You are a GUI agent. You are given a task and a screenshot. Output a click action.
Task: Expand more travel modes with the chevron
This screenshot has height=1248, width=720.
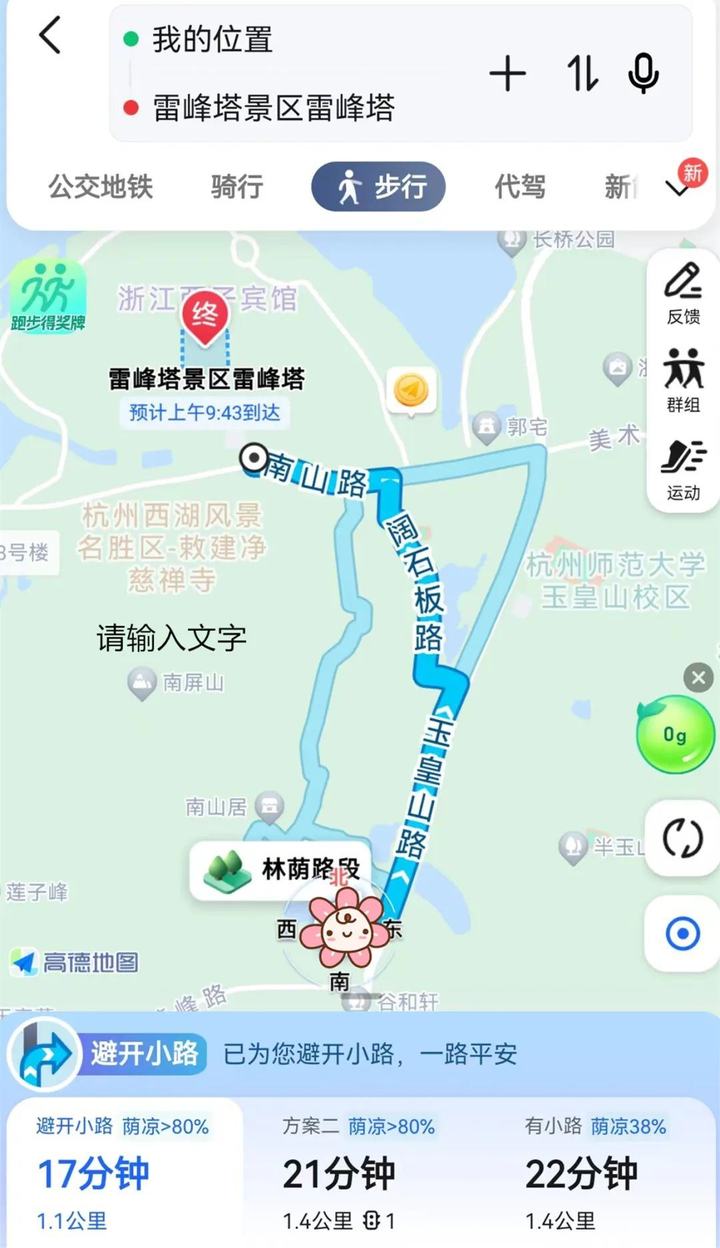tap(678, 189)
